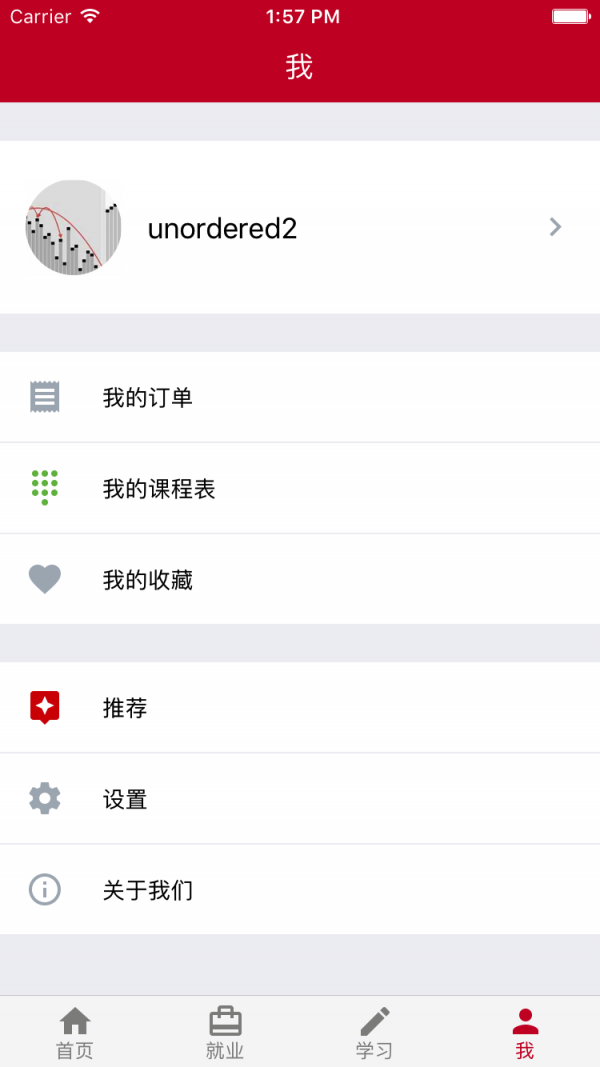Open the unordered2 profile row
Image resolution: width=600 pixels, height=1067 pixels.
point(300,228)
